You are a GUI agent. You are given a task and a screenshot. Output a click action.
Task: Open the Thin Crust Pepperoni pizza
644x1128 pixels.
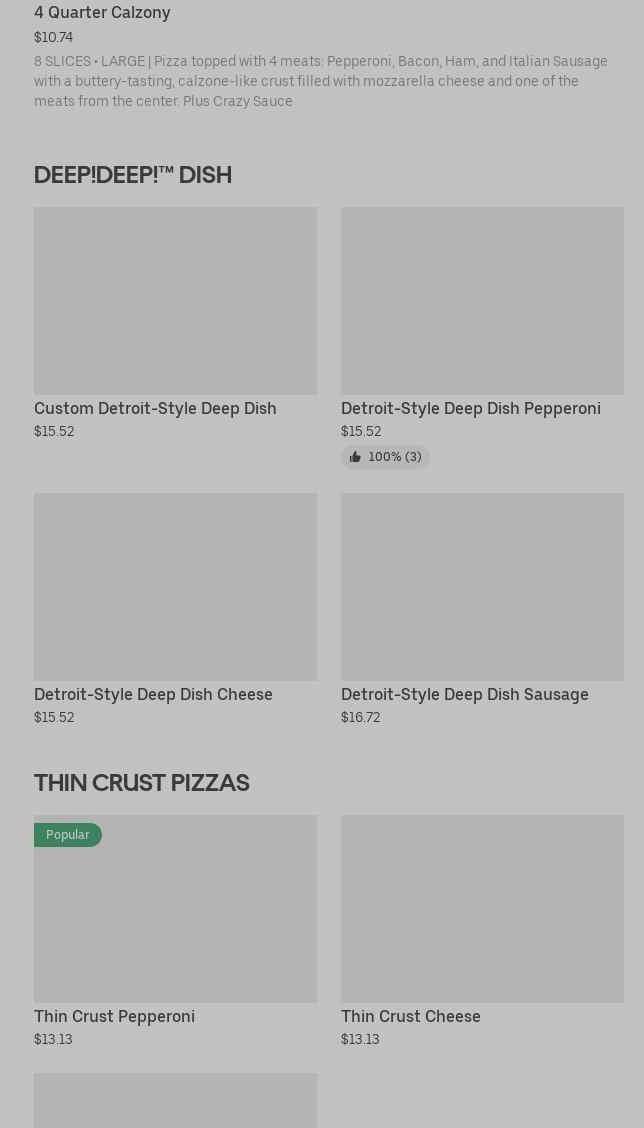(x=175, y=909)
